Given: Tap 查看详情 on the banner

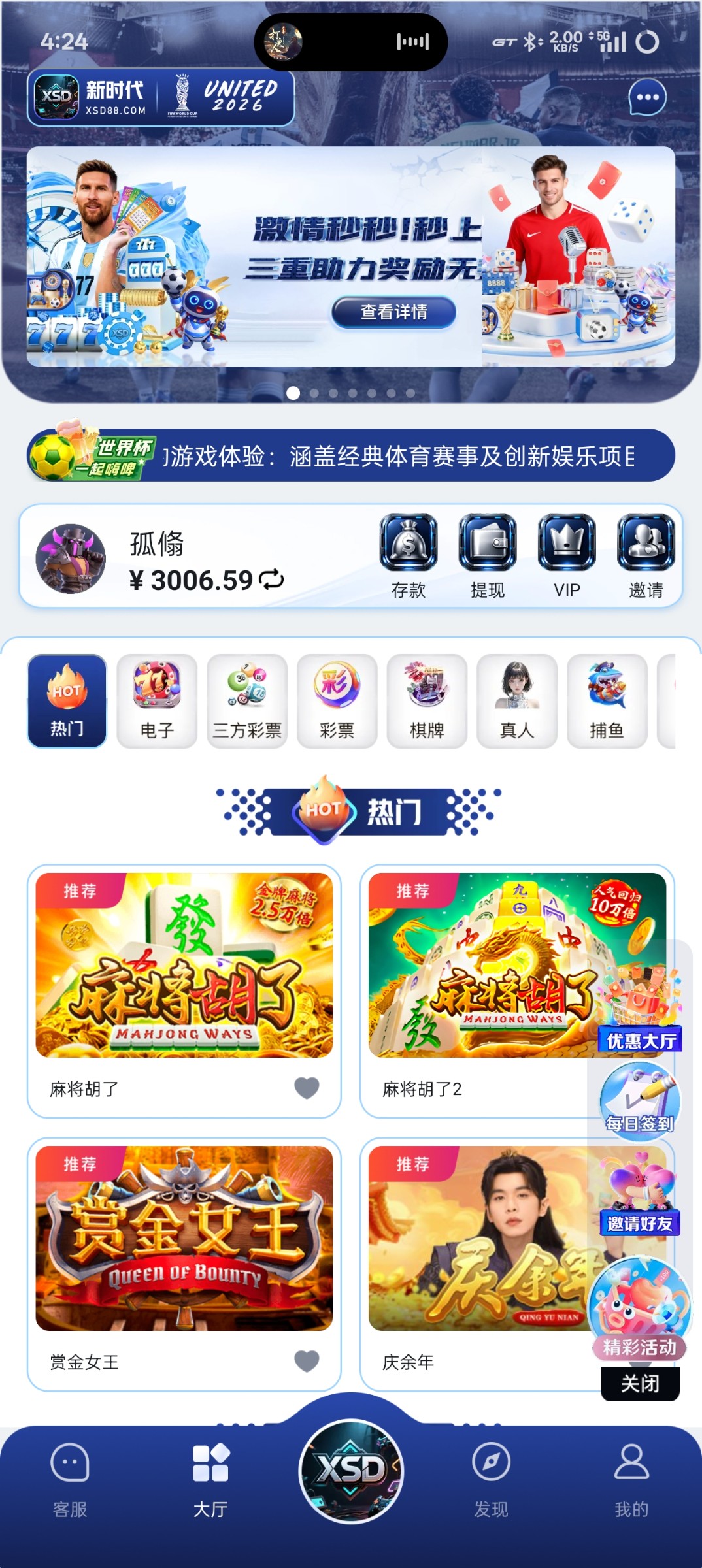Looking at the screenshot, I should click(x=393, y=312).
